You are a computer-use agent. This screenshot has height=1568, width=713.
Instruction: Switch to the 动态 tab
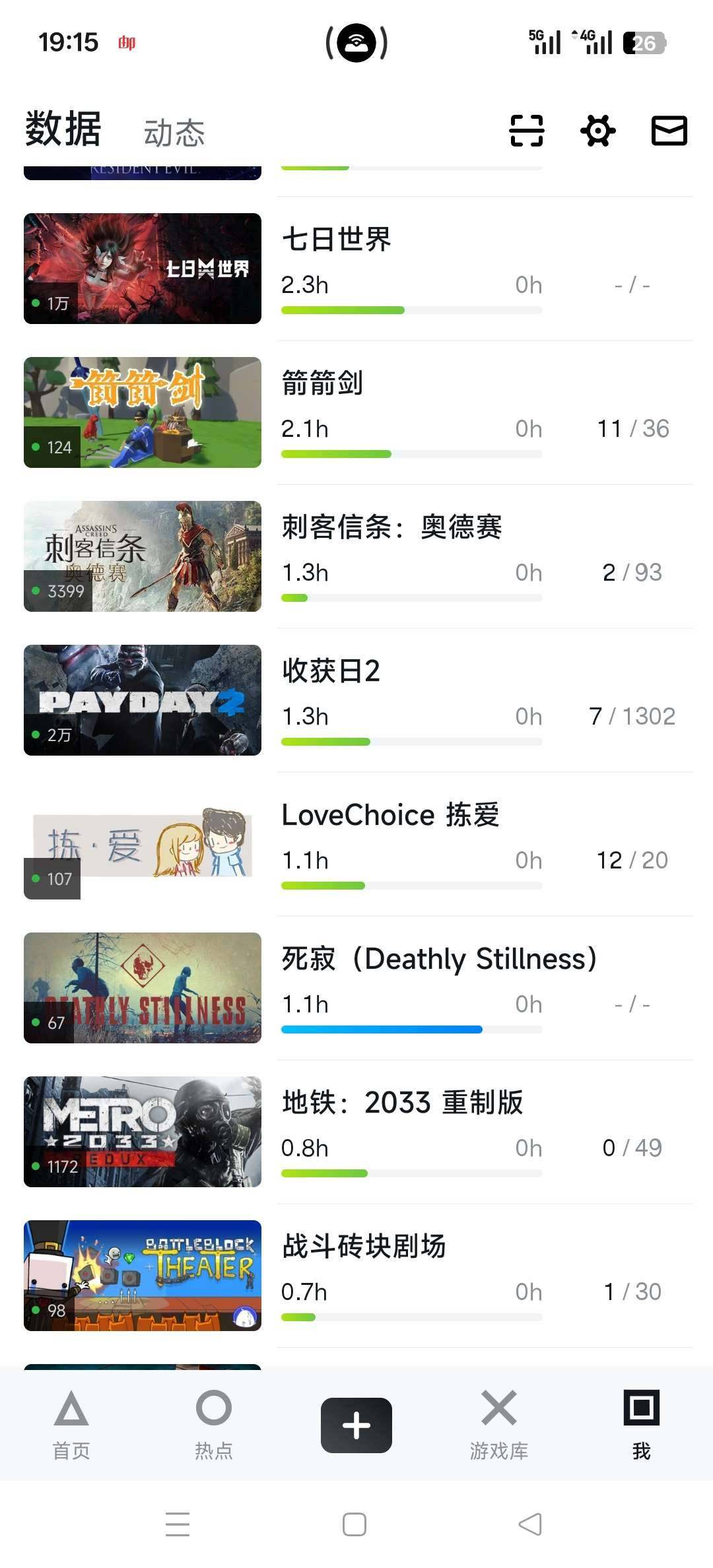[174, 132]
